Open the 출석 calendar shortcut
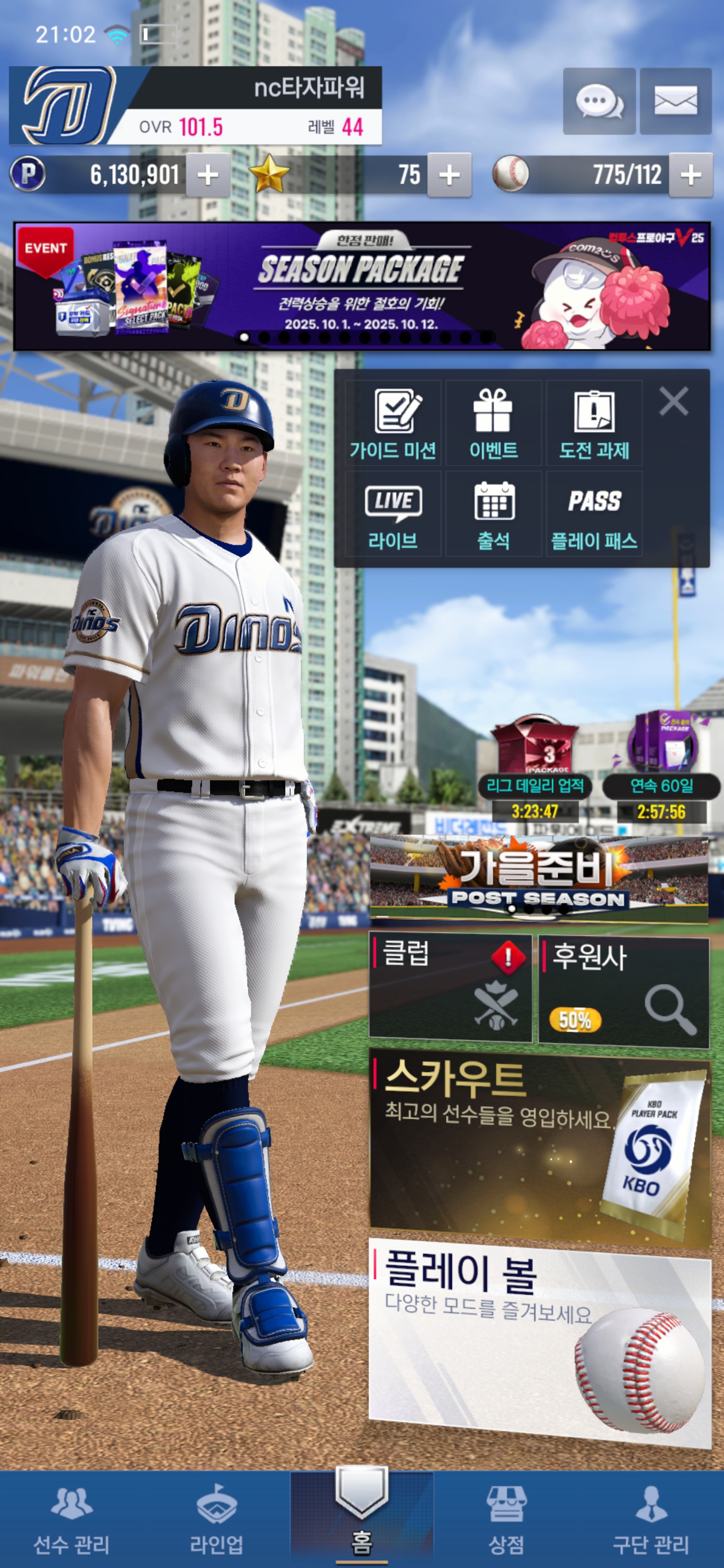The width and height of the screenshot is (724, 1568). tap(493, 514)
